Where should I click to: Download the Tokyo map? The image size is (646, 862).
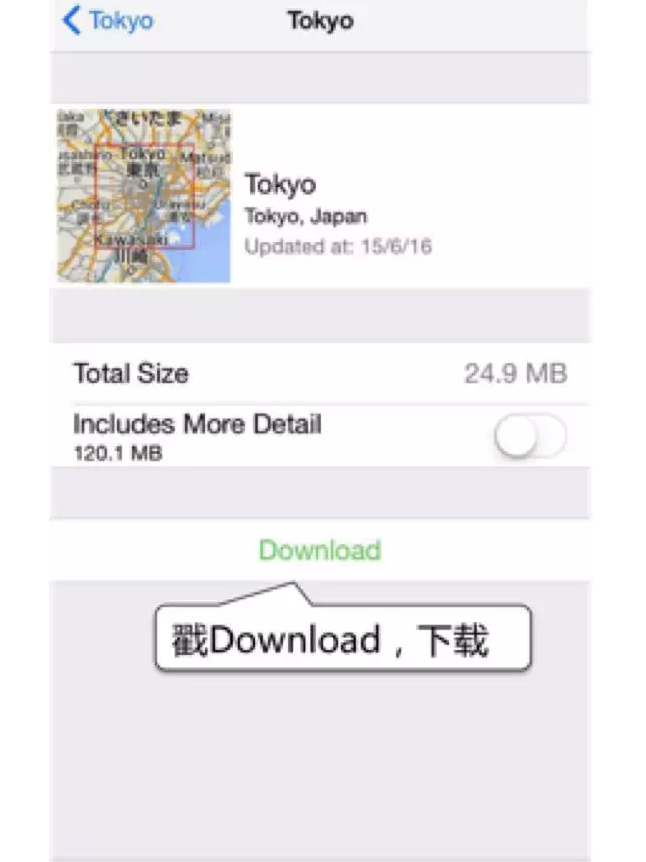[x=319, y=550]
